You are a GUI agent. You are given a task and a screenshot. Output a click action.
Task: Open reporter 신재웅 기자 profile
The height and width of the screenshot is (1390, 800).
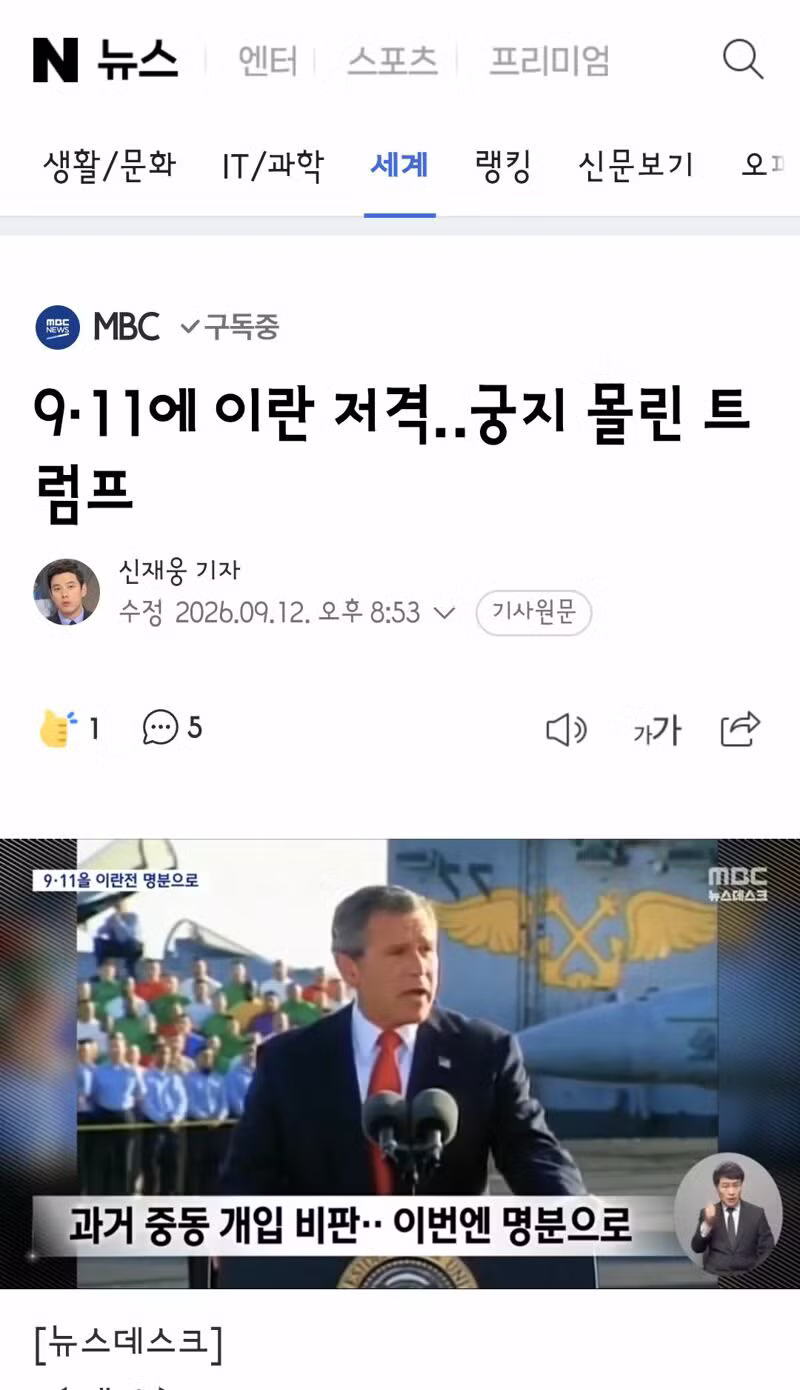pyautogui.click(x=179, y=570)
